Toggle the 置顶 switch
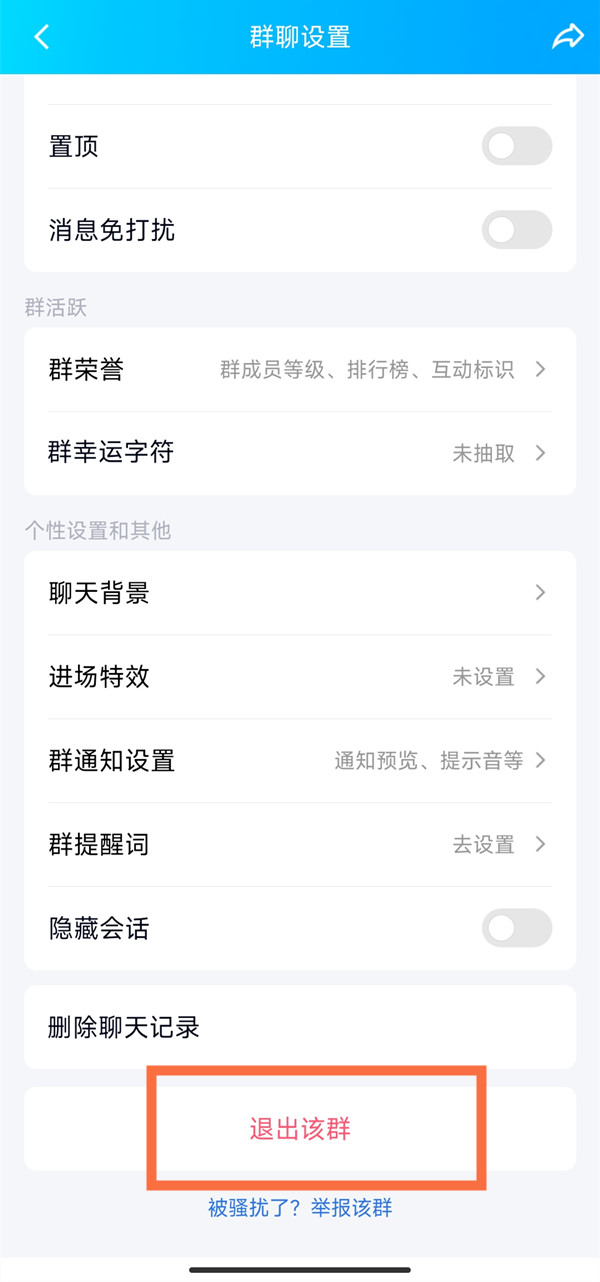Image resolution: width=600 pixels, height=1282 pixels. coord(516,147)
